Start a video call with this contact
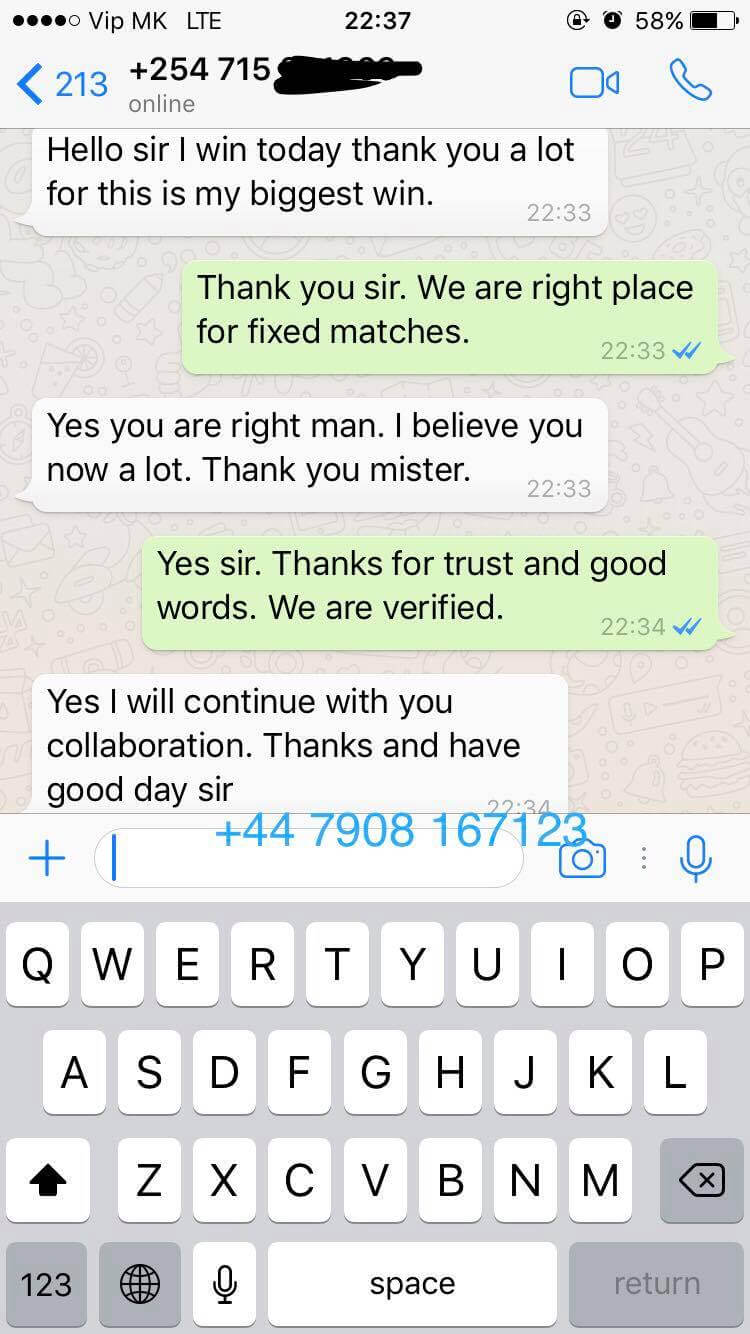The width and height of the screenshot is (750, 1334). pyautogui.click(x=594, y=83)
